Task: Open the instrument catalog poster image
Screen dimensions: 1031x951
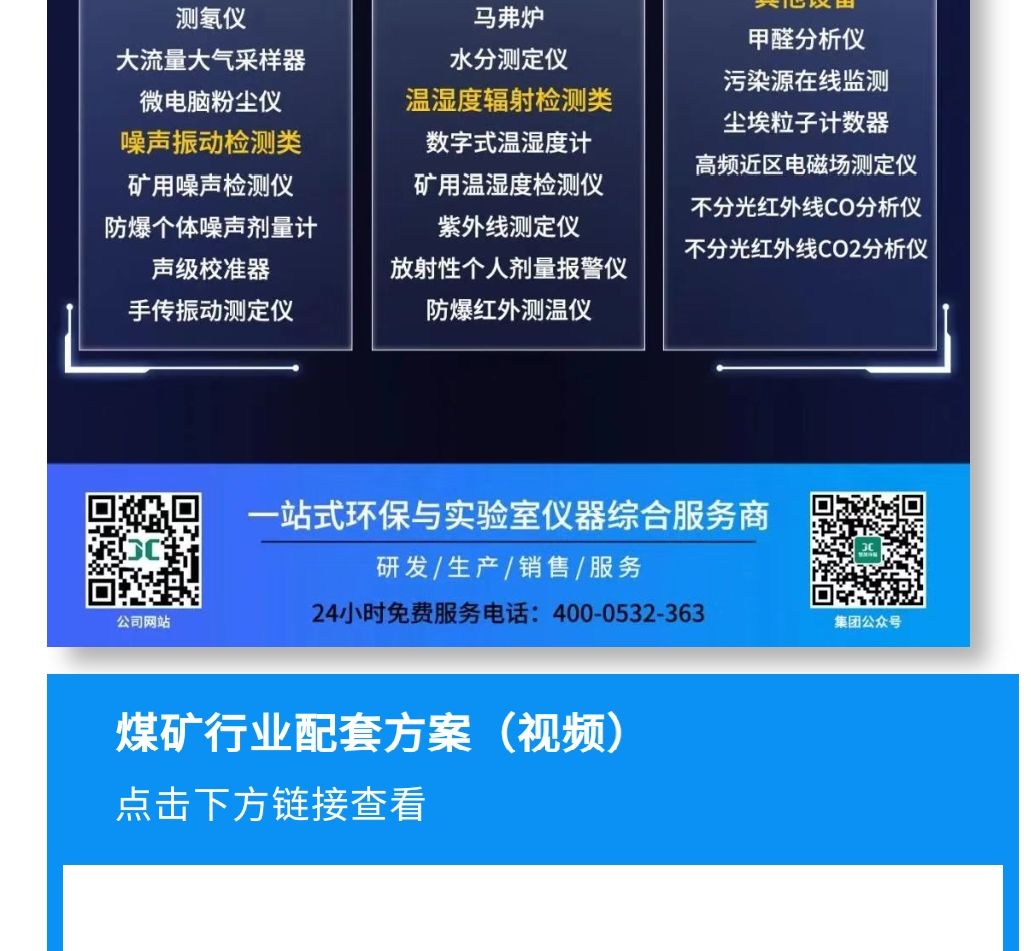Action: 508,320
